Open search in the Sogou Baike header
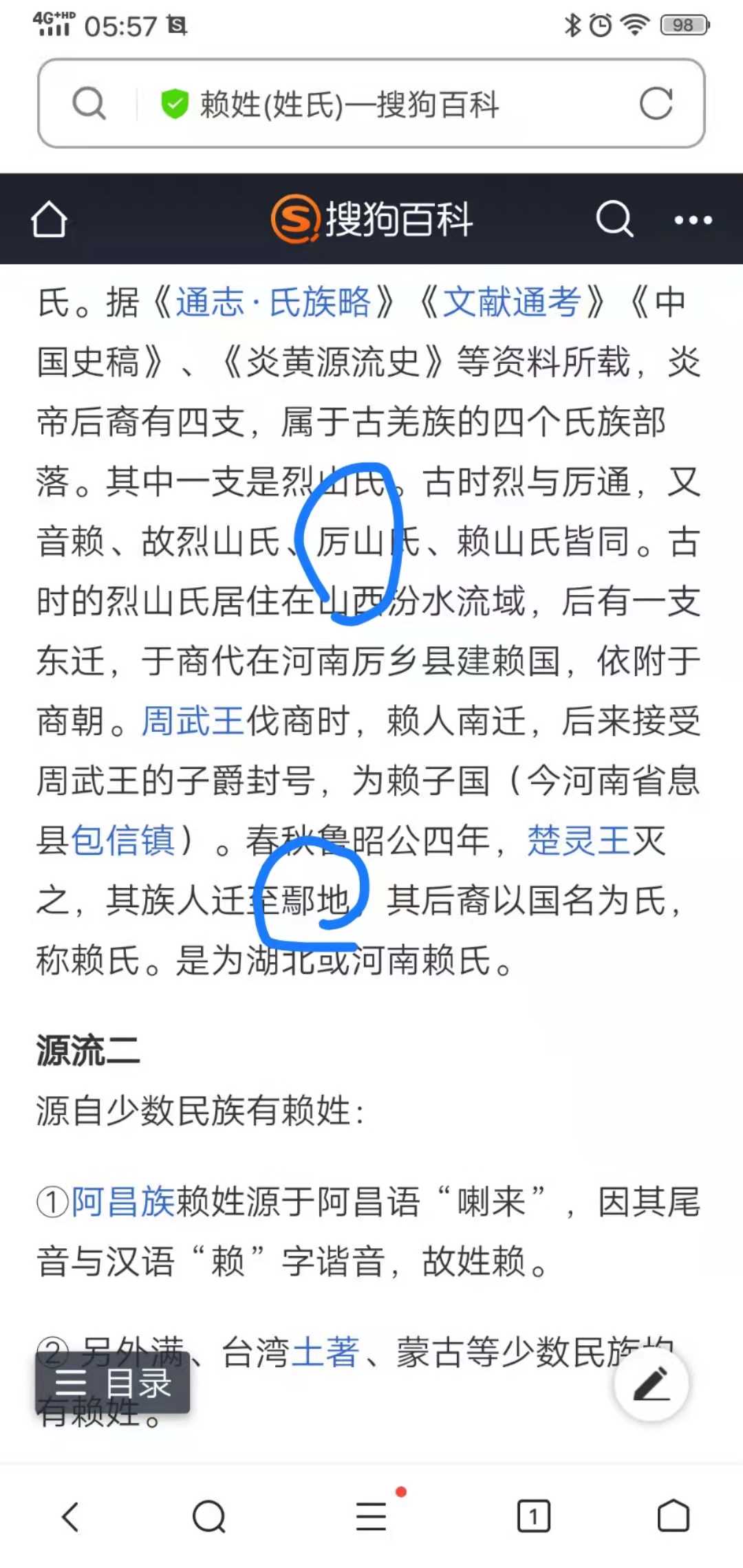The height and width of the screenshot is (1568, 743). [x=614, y=219]
